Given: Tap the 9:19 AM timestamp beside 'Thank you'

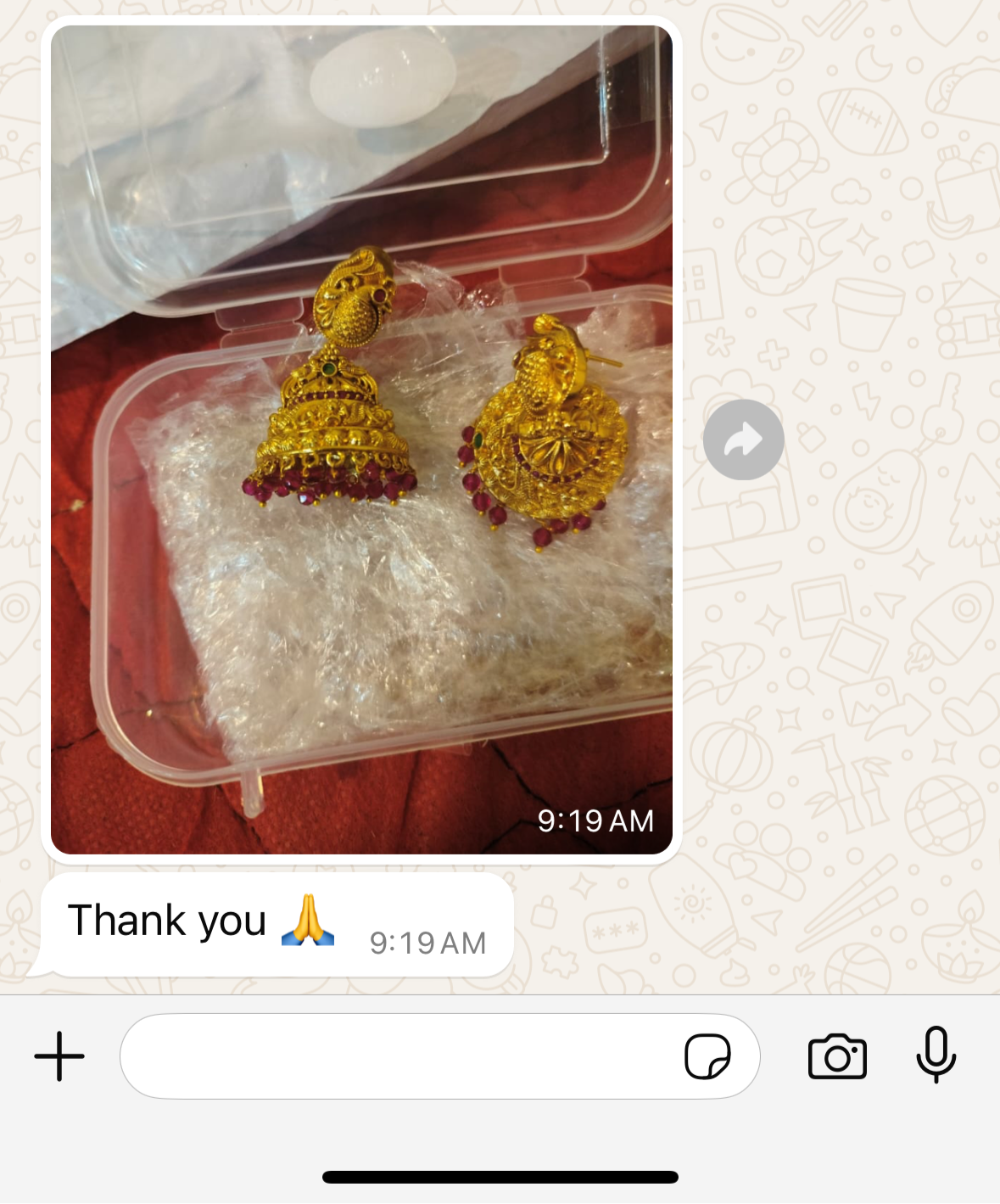Looking at the screenshot, I should click(x=427, y=942).
